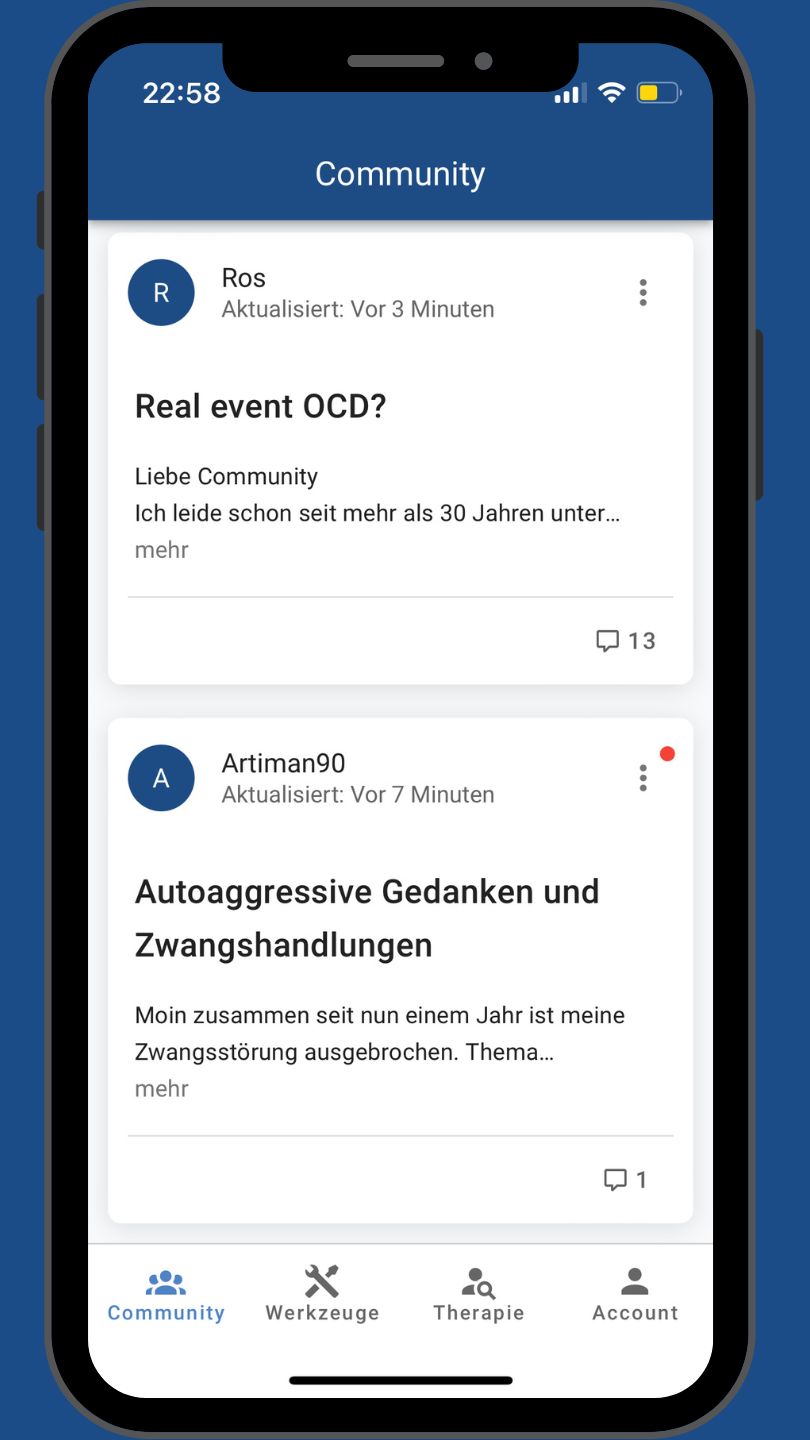Open the overflow menu on Ros's post

pos(642,293)
